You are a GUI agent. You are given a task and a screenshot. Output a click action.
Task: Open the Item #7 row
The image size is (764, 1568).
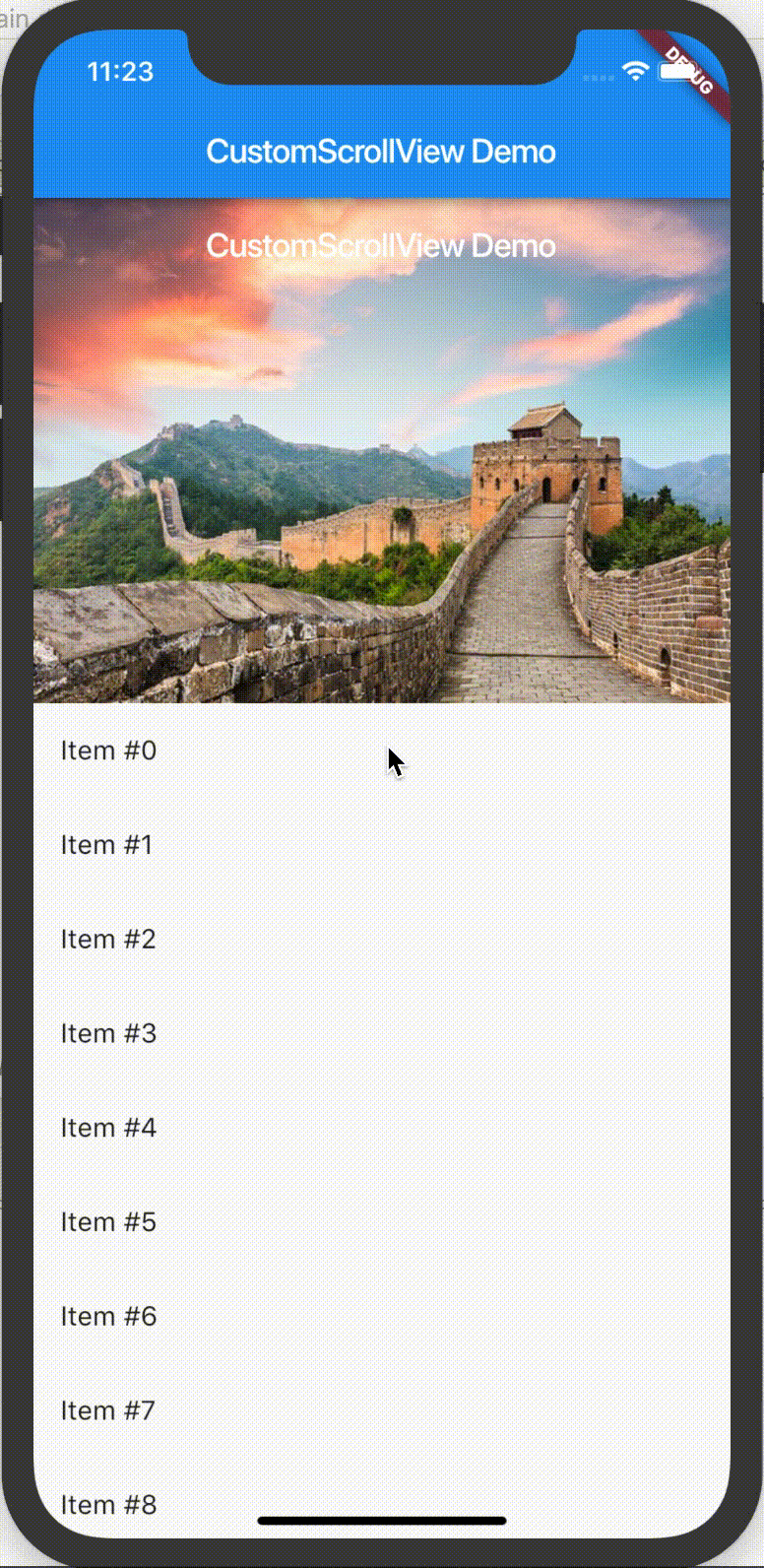(x=108, y=1410)
